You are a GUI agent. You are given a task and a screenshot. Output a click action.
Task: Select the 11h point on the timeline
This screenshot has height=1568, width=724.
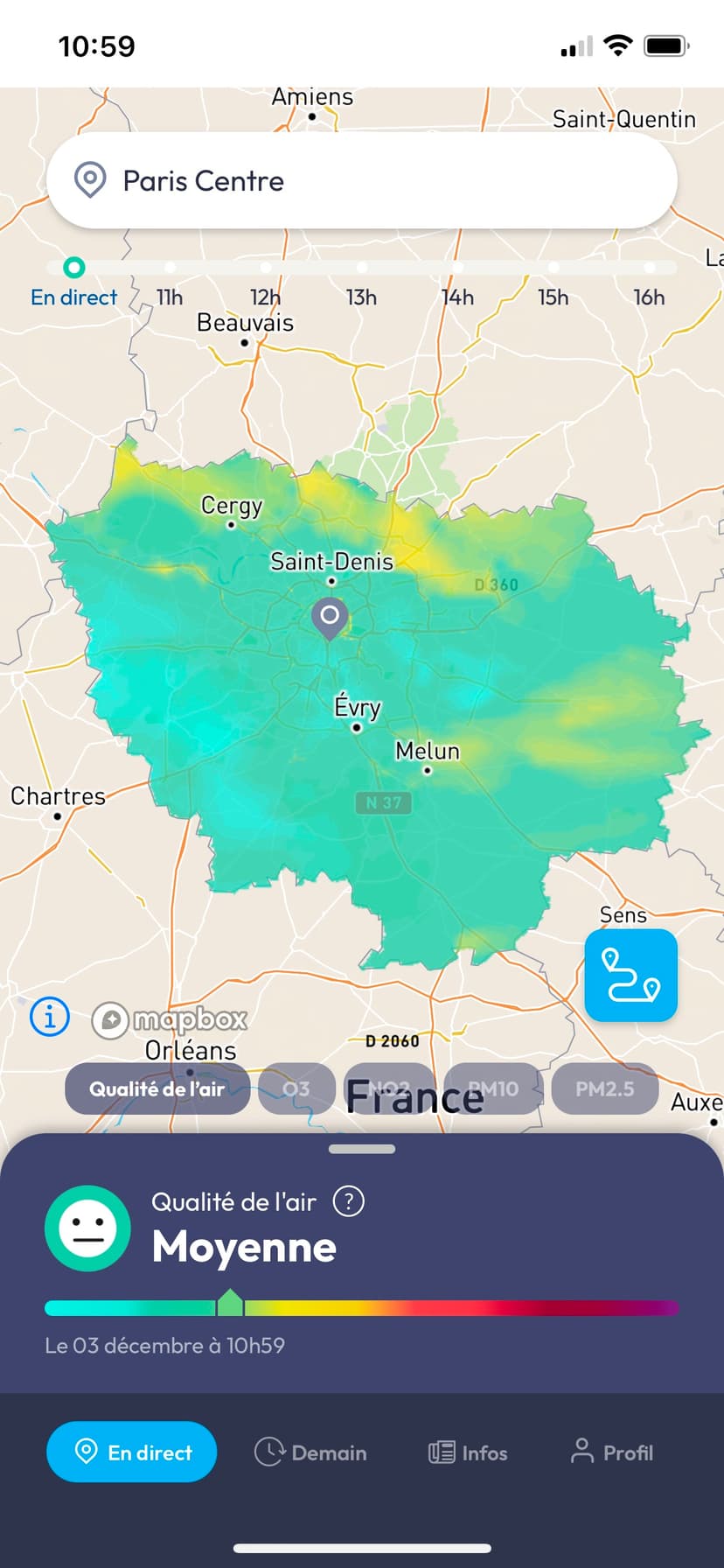(170, 268)
